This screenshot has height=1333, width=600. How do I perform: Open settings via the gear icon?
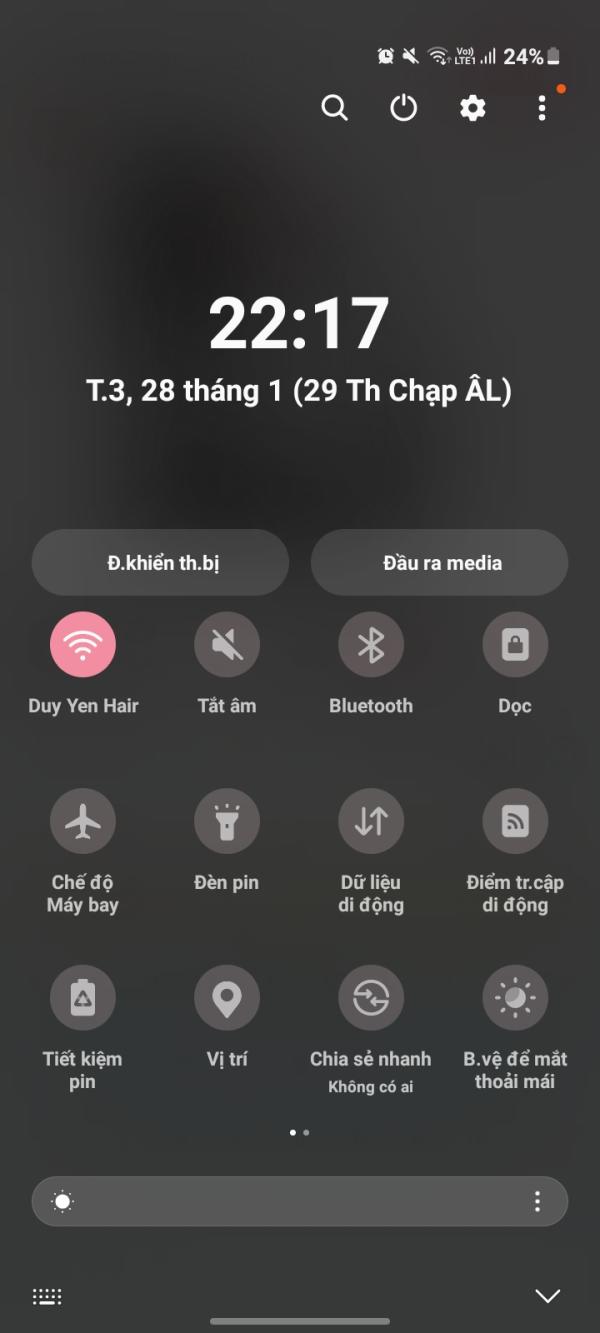(472, 108)
